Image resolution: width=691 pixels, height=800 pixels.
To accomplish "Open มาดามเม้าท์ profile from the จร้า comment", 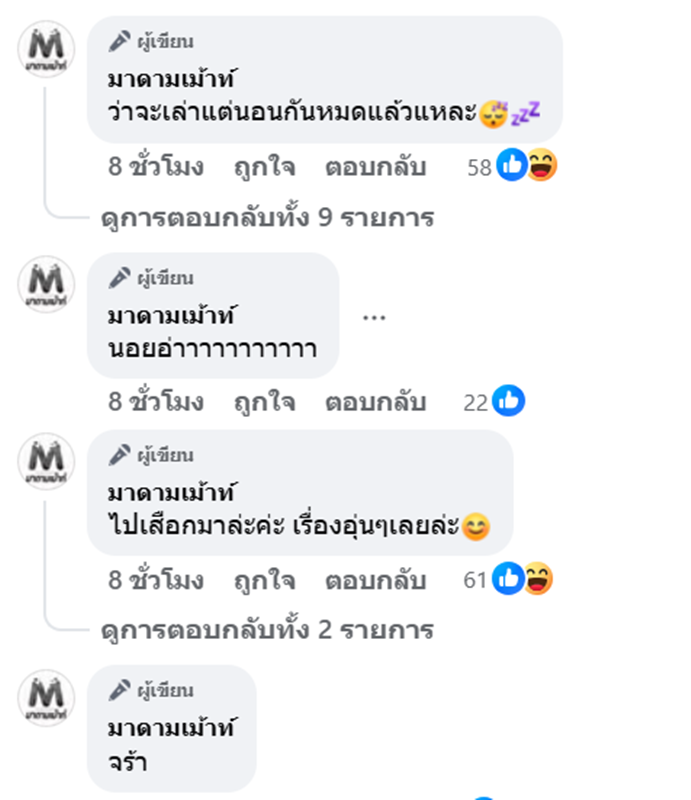I will [x=171, y=727].
